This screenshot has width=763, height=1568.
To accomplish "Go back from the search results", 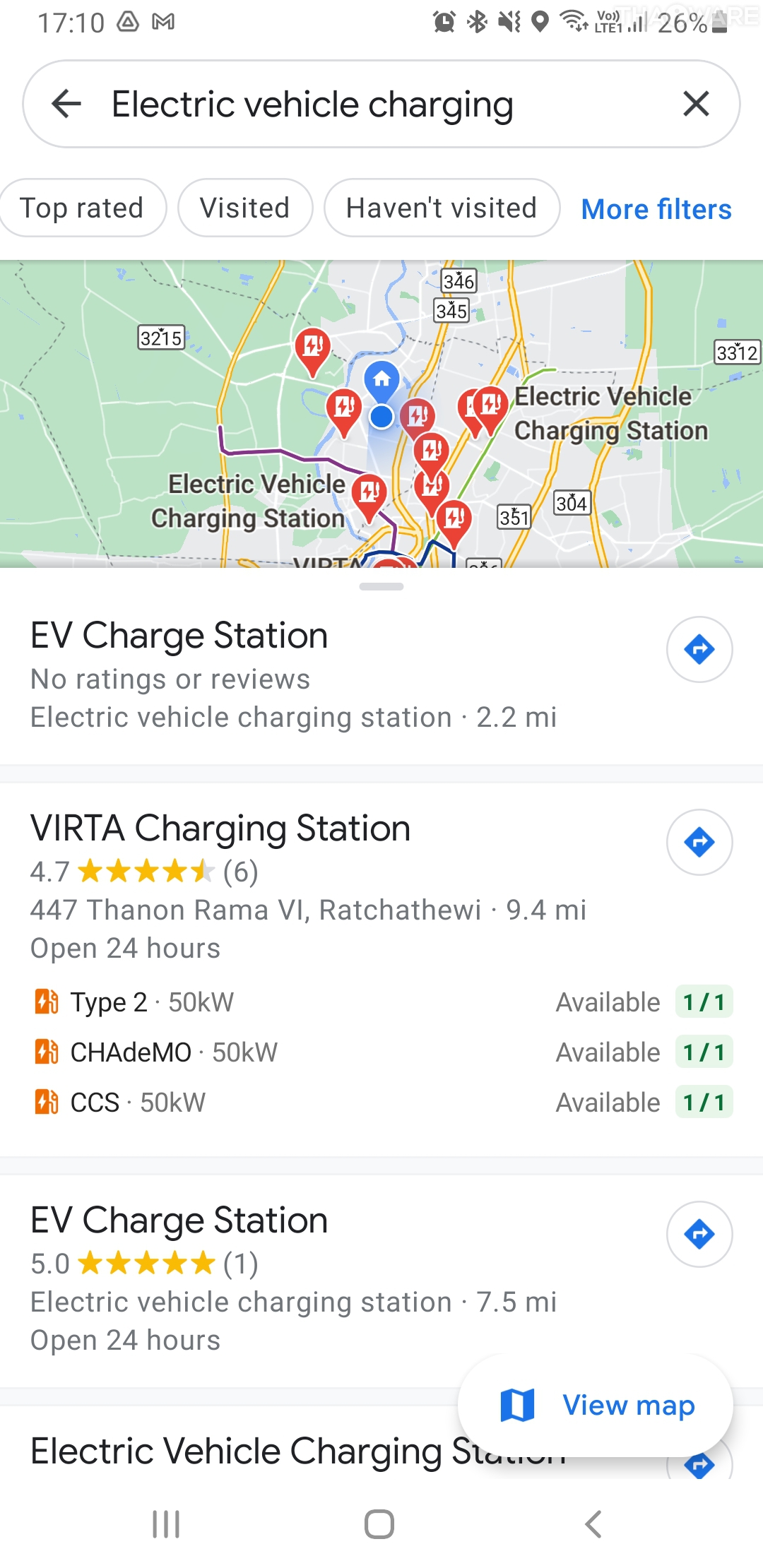I will [67, 105].
